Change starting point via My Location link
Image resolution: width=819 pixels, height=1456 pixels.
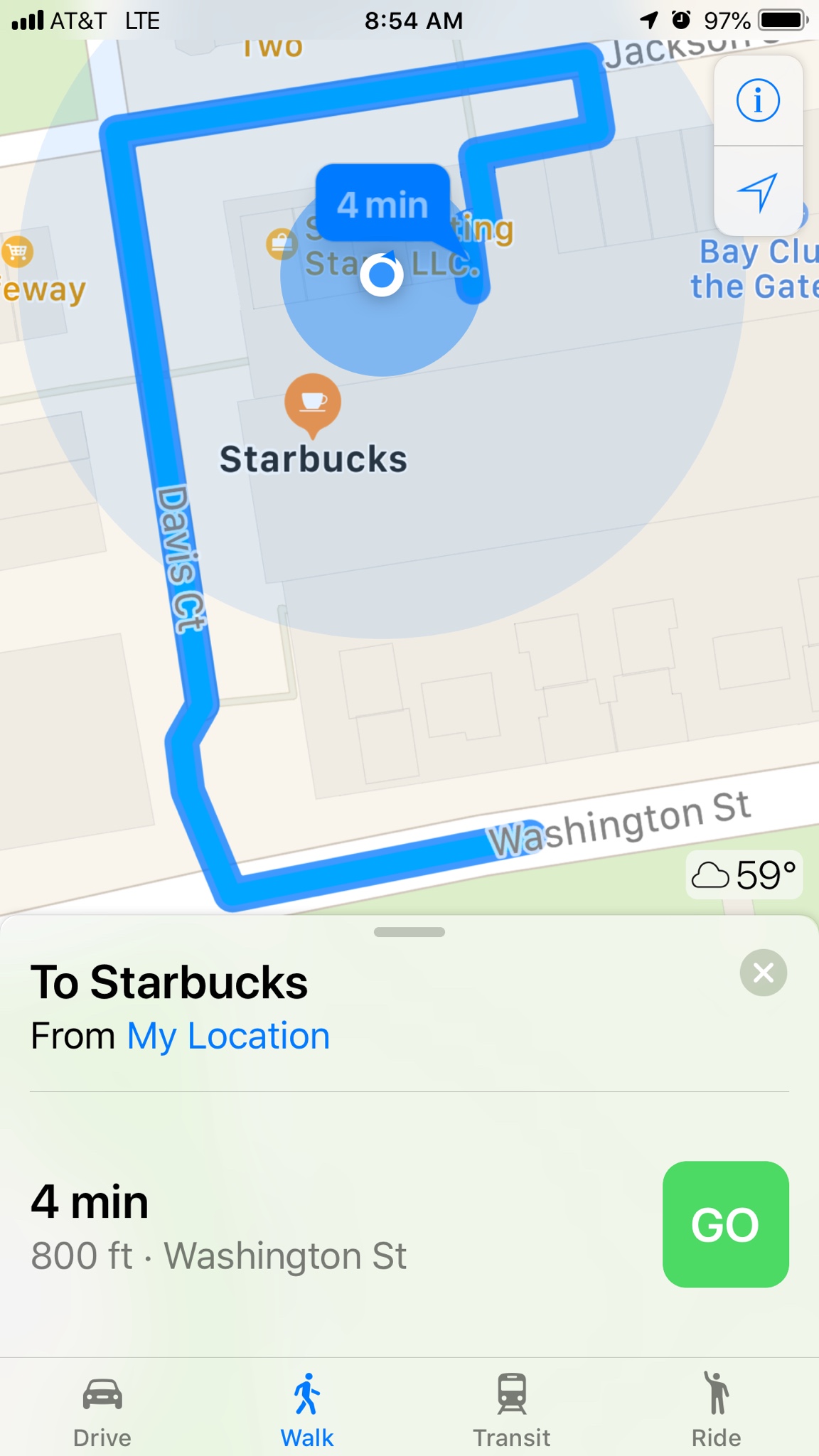[x=228, y=1036]
